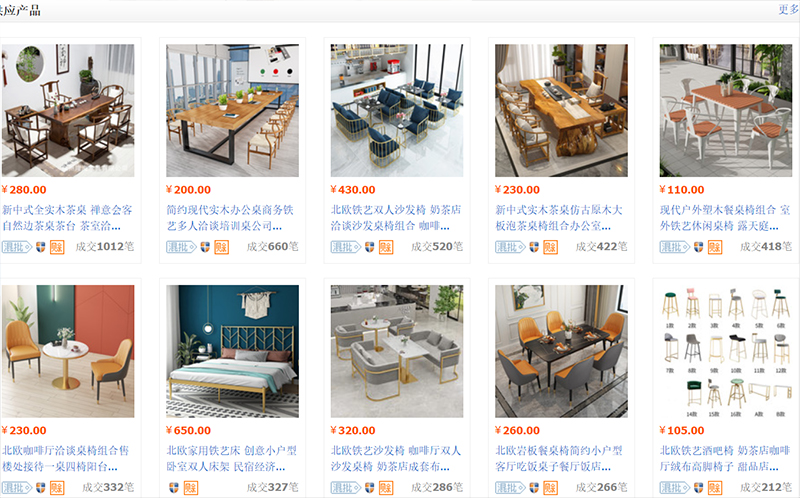Screen dimensions: 800x498
Task: Open the 新中式实木茶桌仿古原木大板 title link
Action: 561,218
